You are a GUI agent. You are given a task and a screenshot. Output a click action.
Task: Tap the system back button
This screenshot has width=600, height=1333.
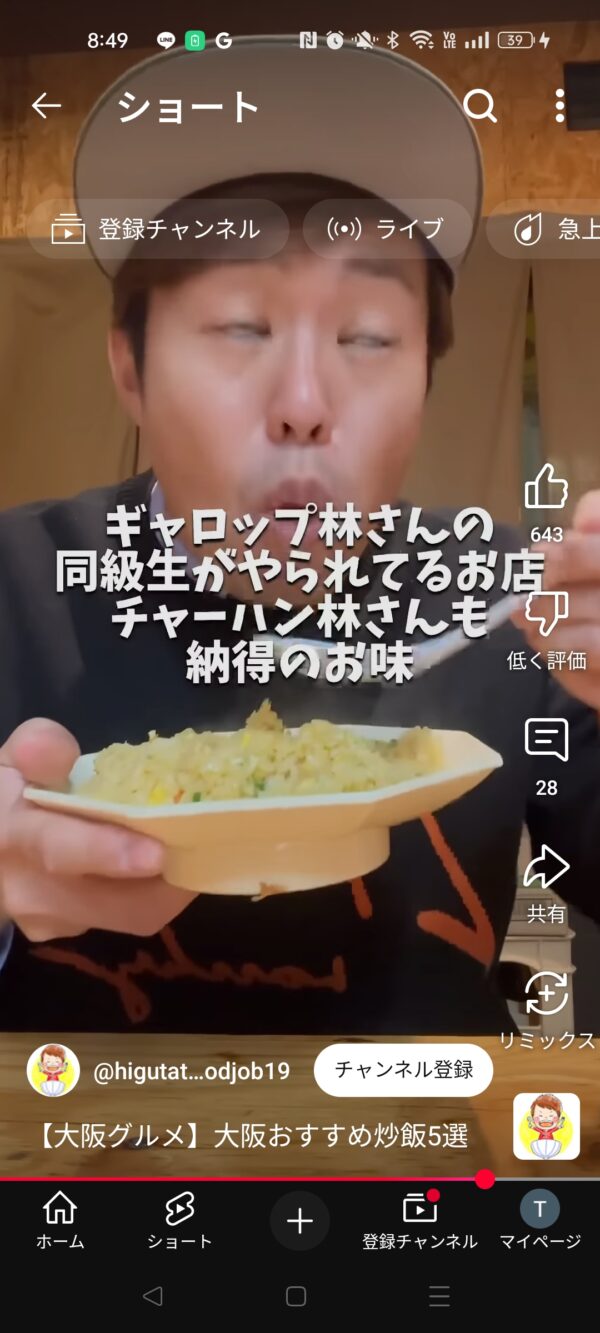[x=152, y=1296]
